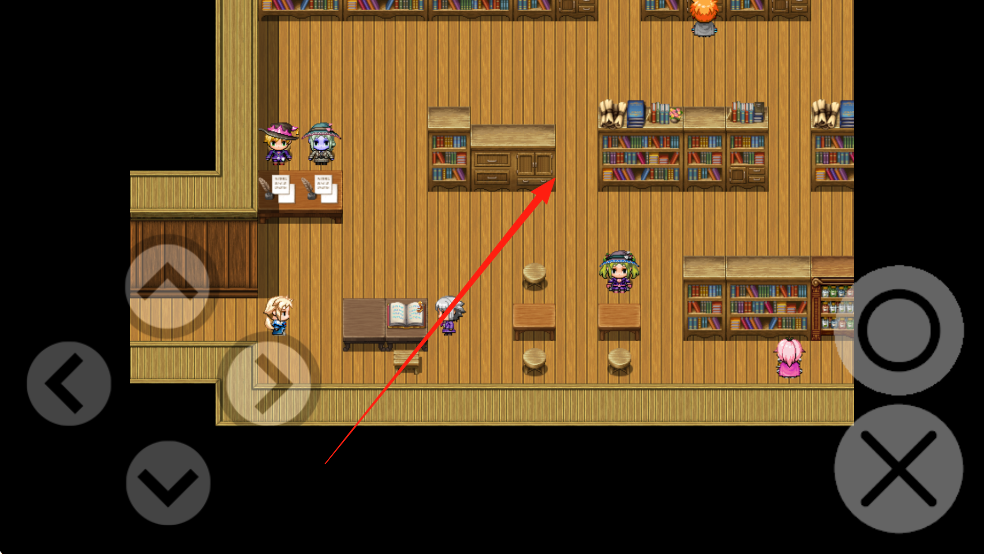984x554 pixels.
Task: Tap the X cancel button
Action: pyautogui.click(x=898, y=468)
